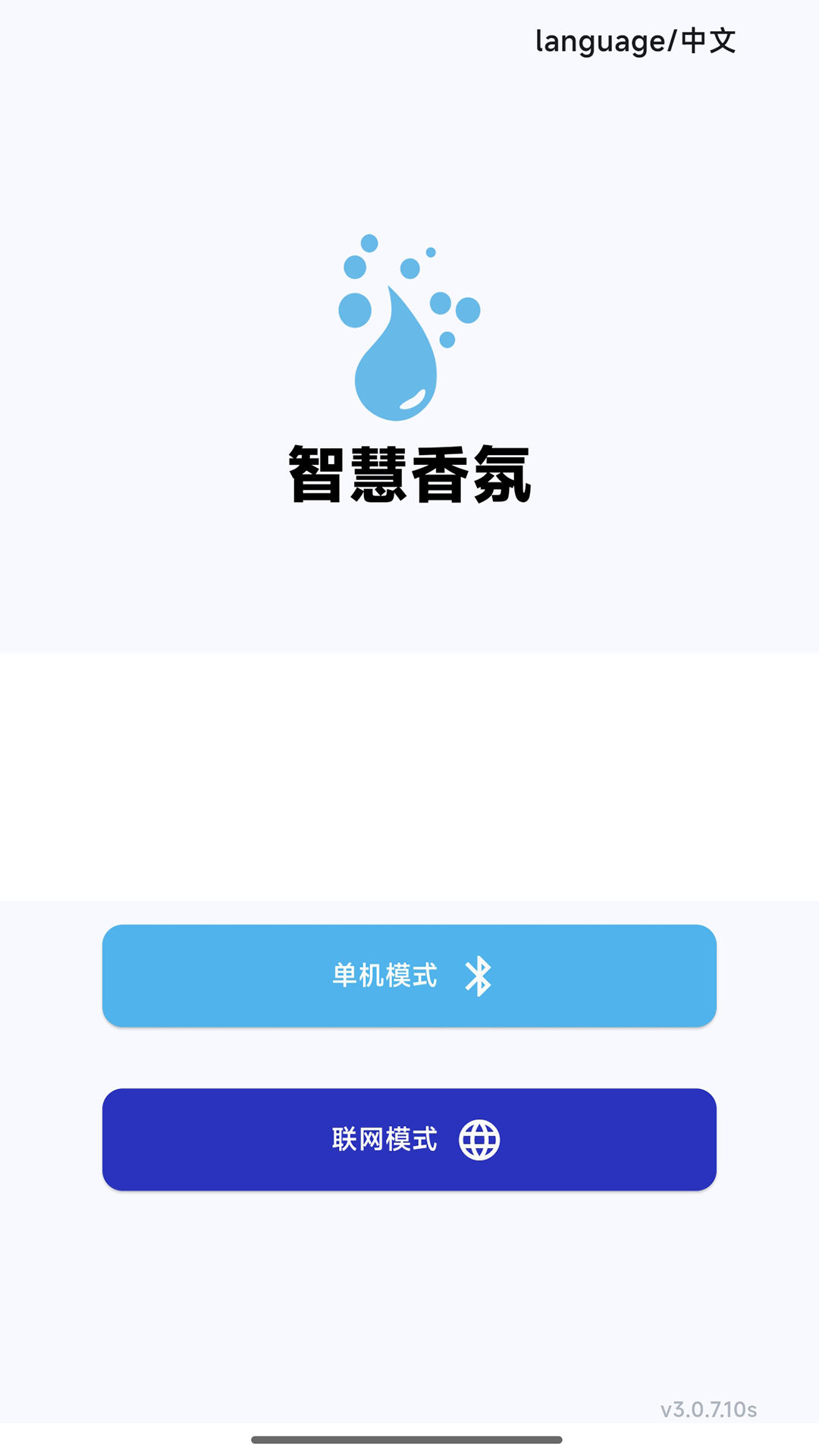This screenshot has height=1456, width=819.
Task: Select 联网模式 networked mode
Action: (409, 1140)
